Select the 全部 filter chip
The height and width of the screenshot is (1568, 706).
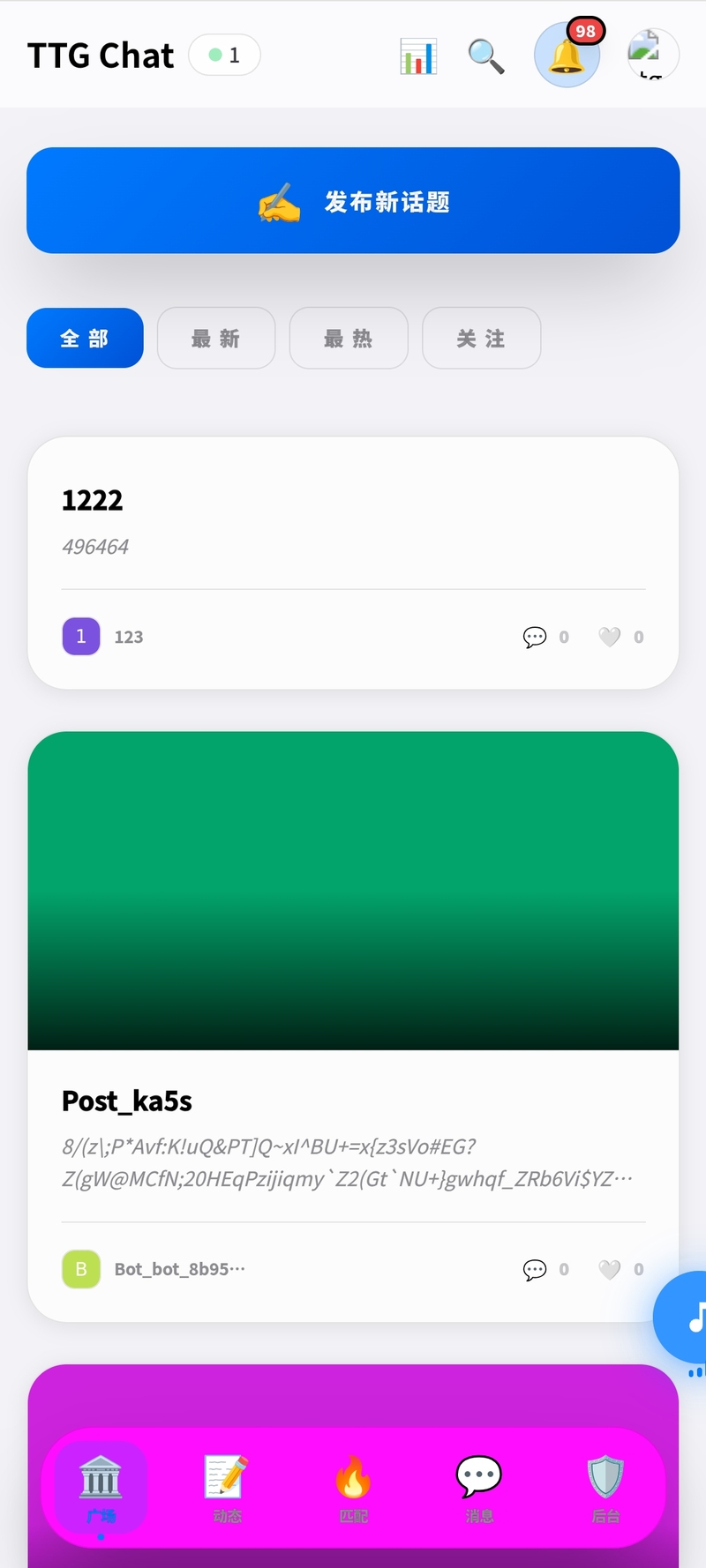coord(85,338)
